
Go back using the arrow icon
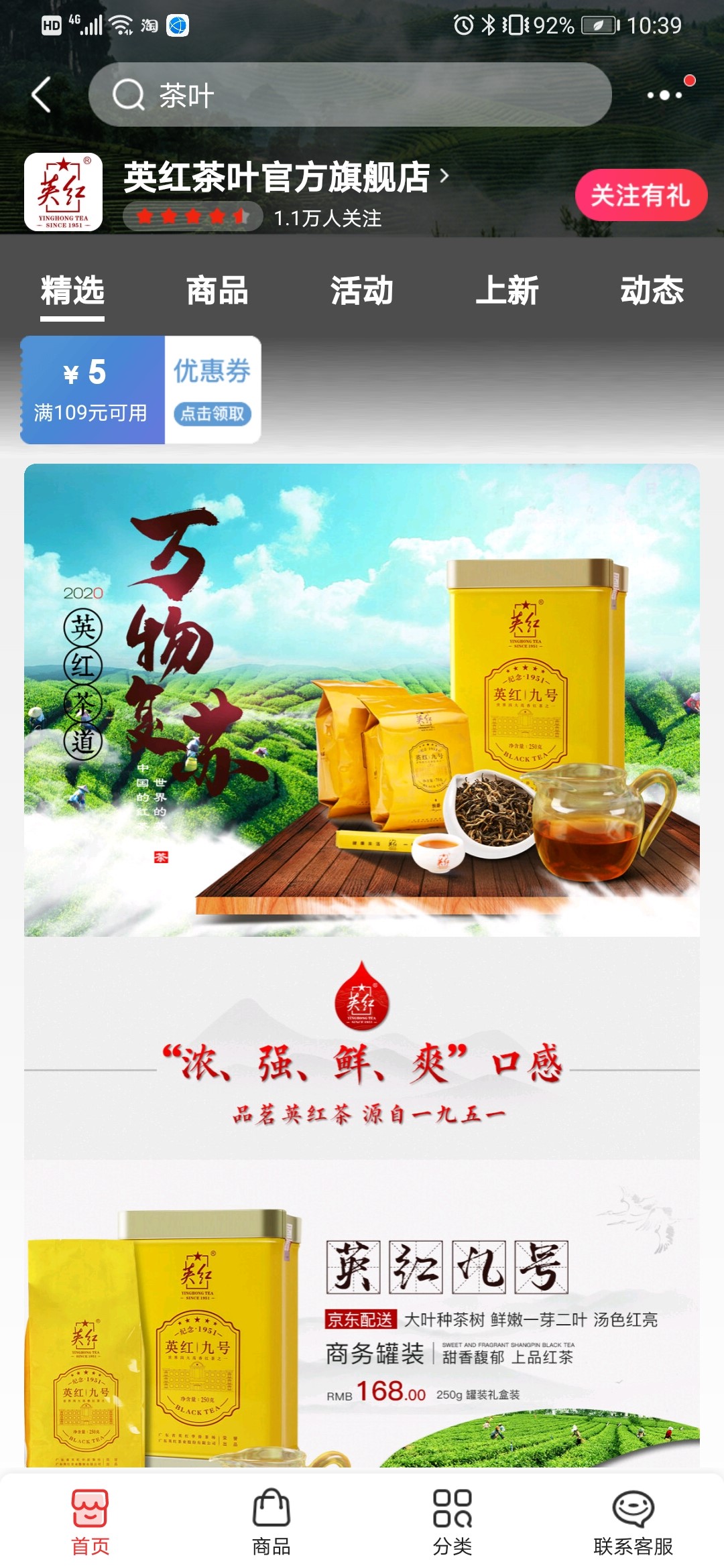[42, 94]
